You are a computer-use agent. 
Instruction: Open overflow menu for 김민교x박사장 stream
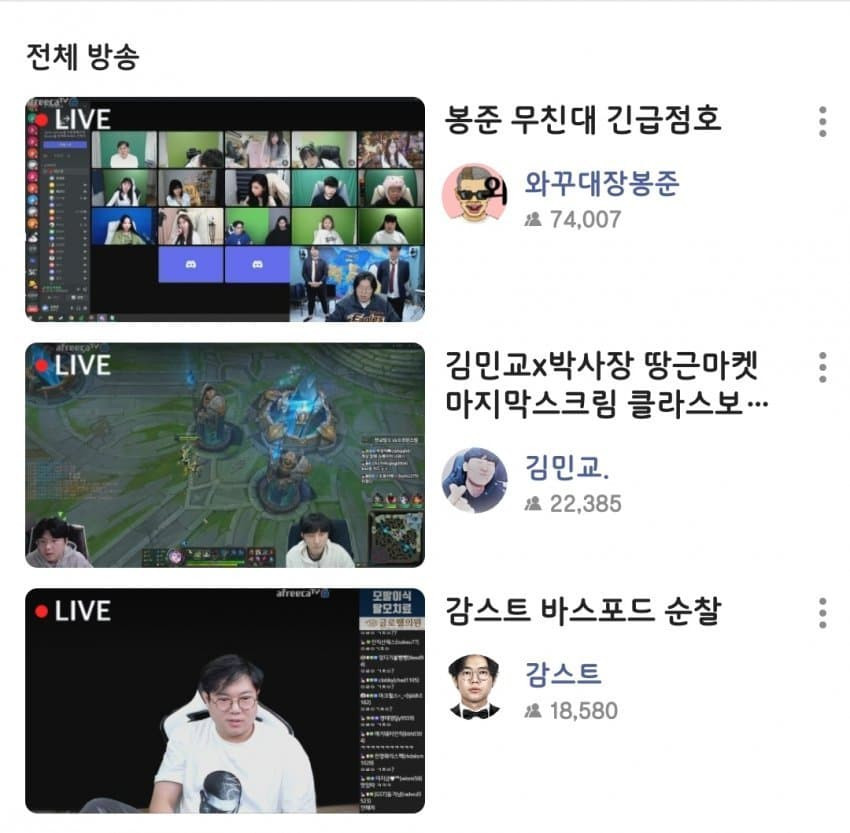822,367
